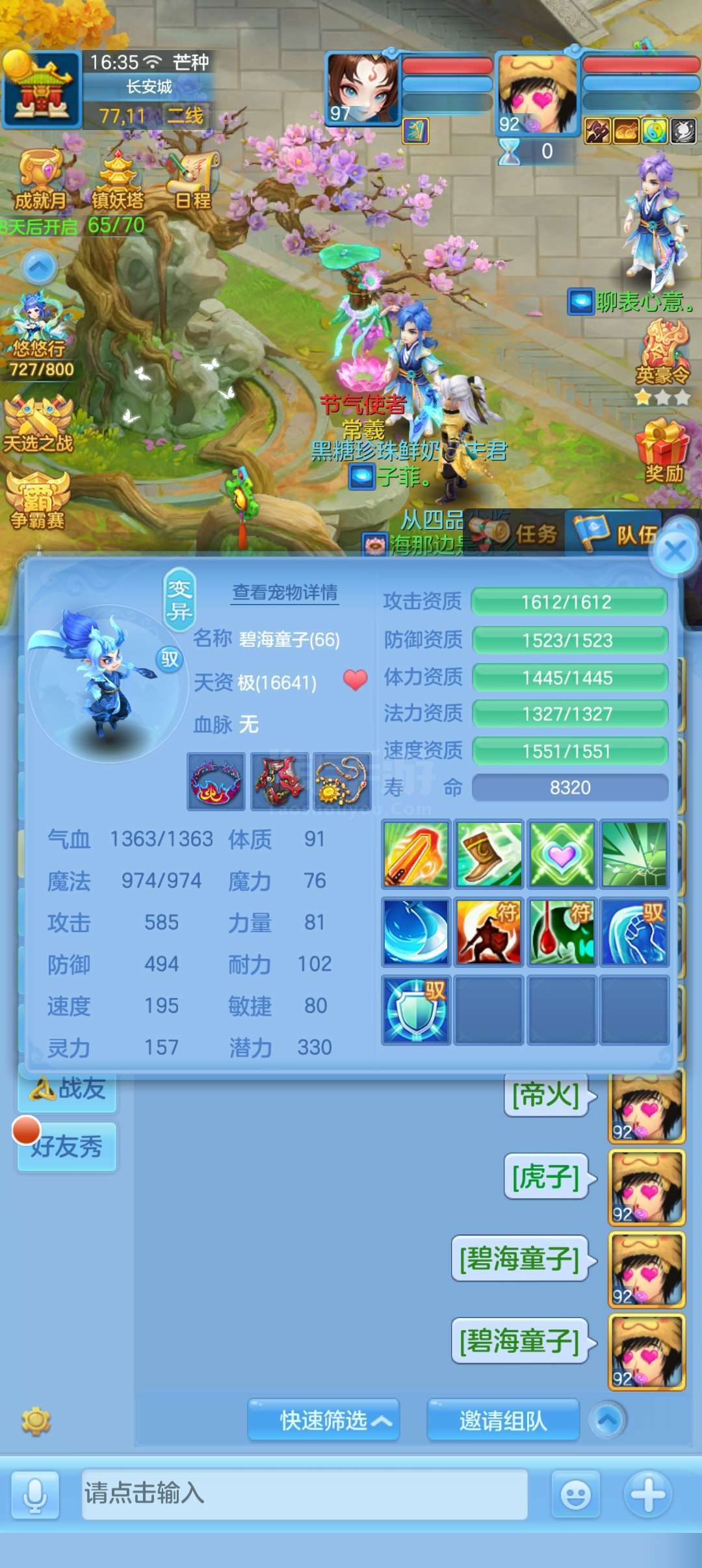Open the [虎子] pet link message
Image resolution: width=702 pixels, height=1568 pixels.
tap(547, 1177)
